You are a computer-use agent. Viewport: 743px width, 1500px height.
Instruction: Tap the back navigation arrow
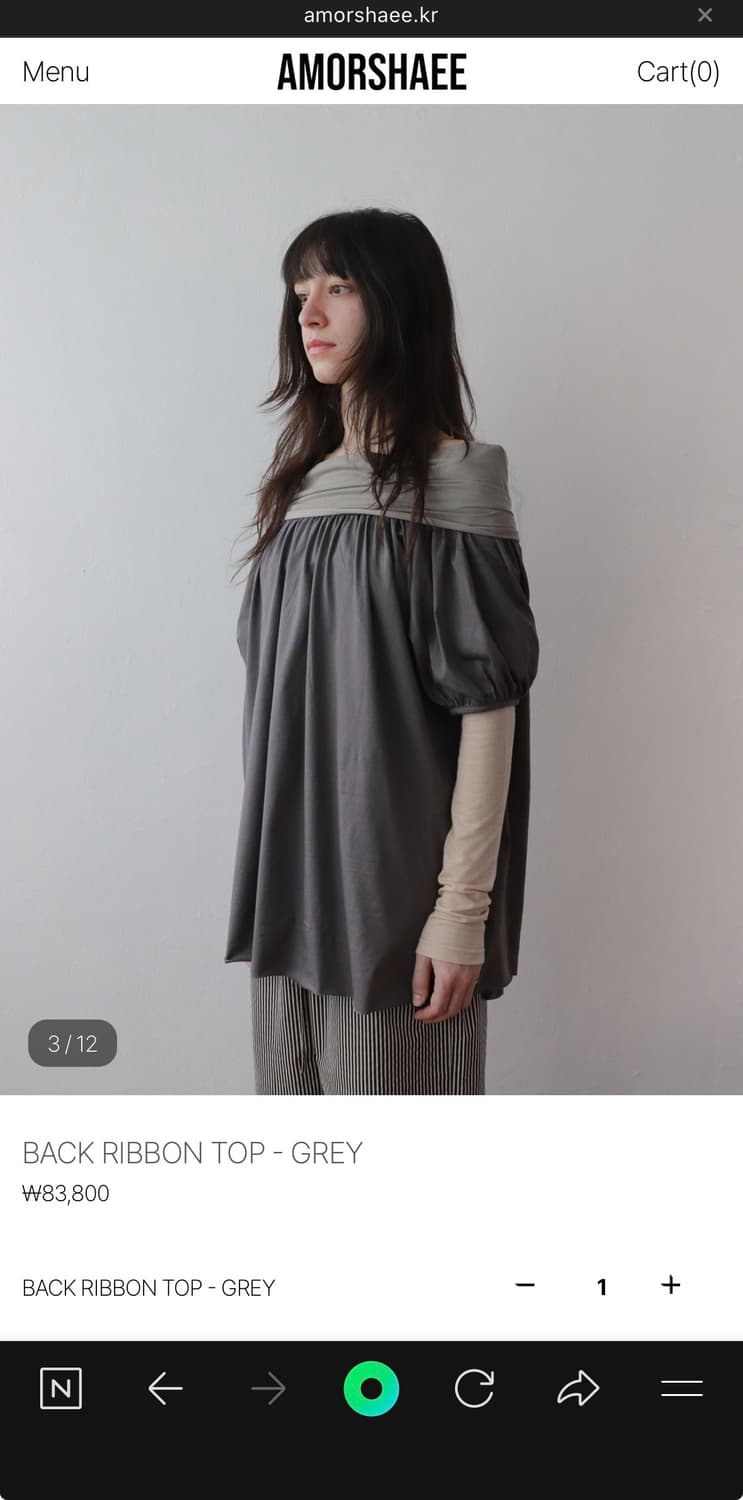166,1388
